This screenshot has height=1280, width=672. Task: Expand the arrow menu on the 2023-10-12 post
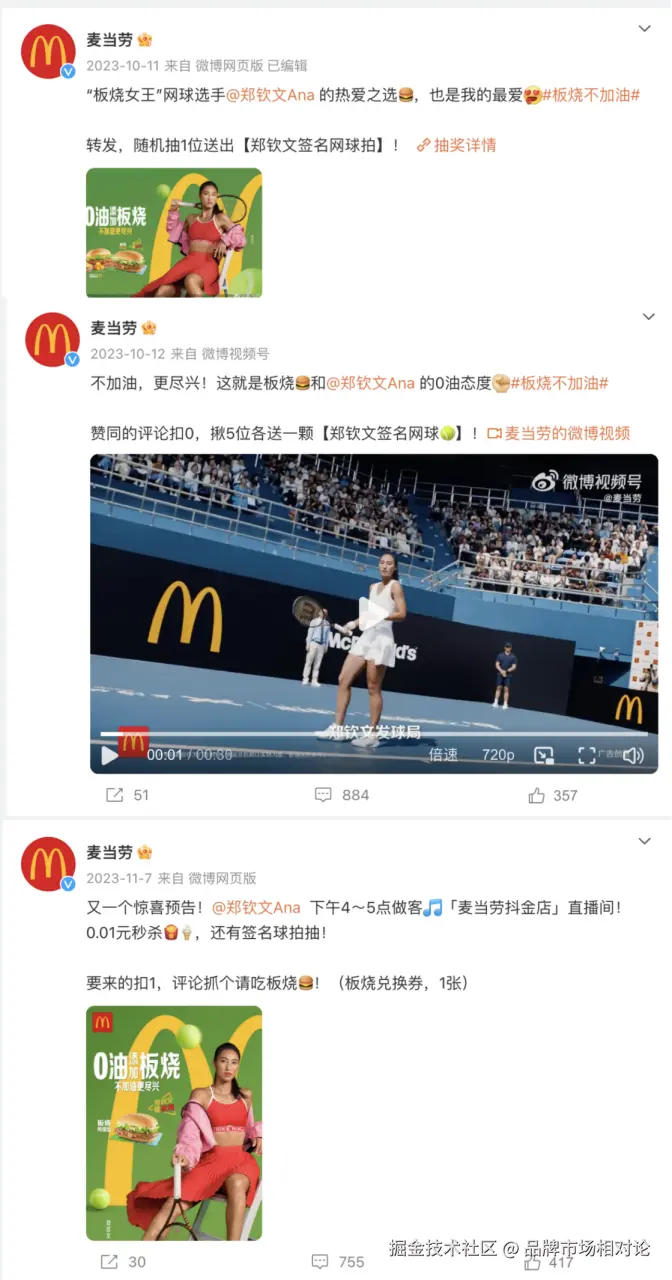click(648, 317)
